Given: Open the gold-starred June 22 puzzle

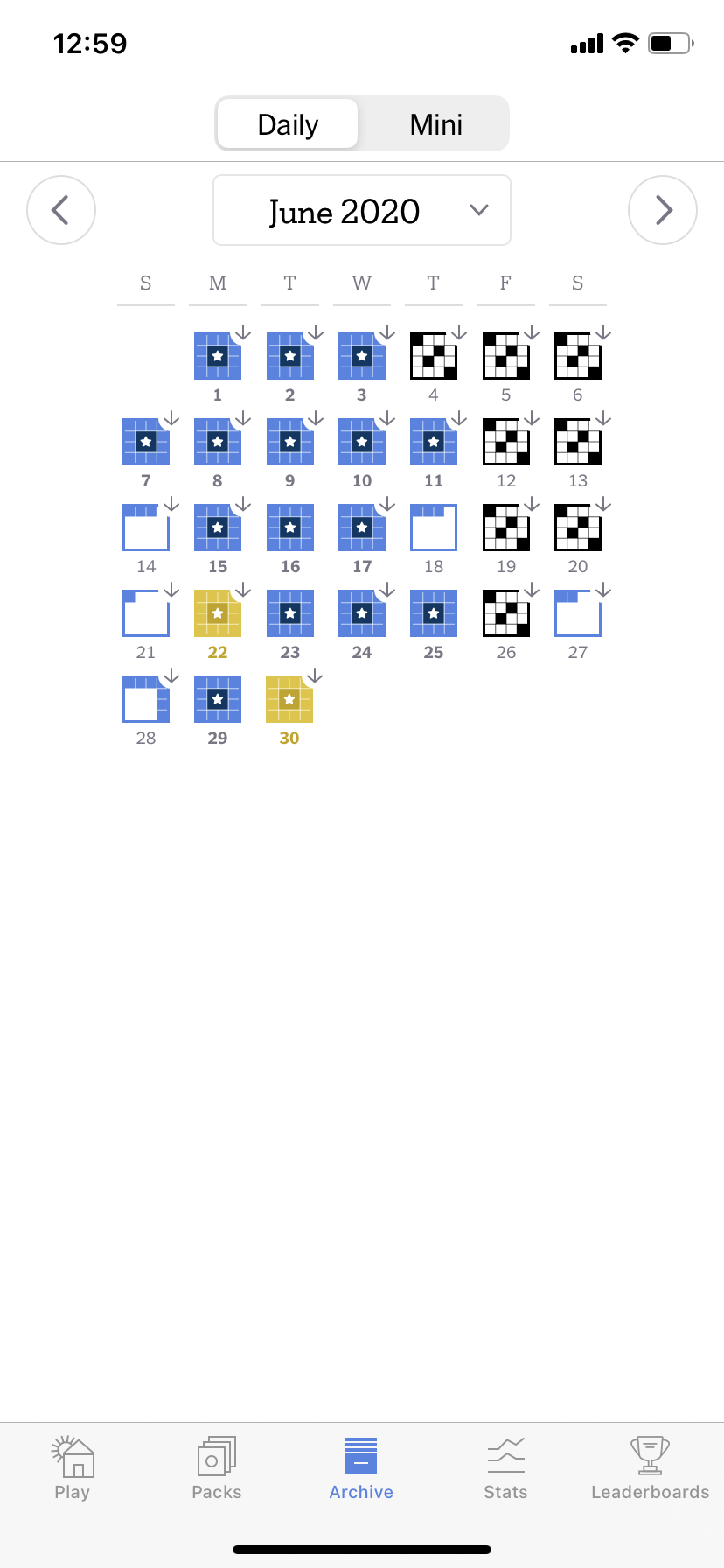Looking at the screenshot, I should point(218,613).
